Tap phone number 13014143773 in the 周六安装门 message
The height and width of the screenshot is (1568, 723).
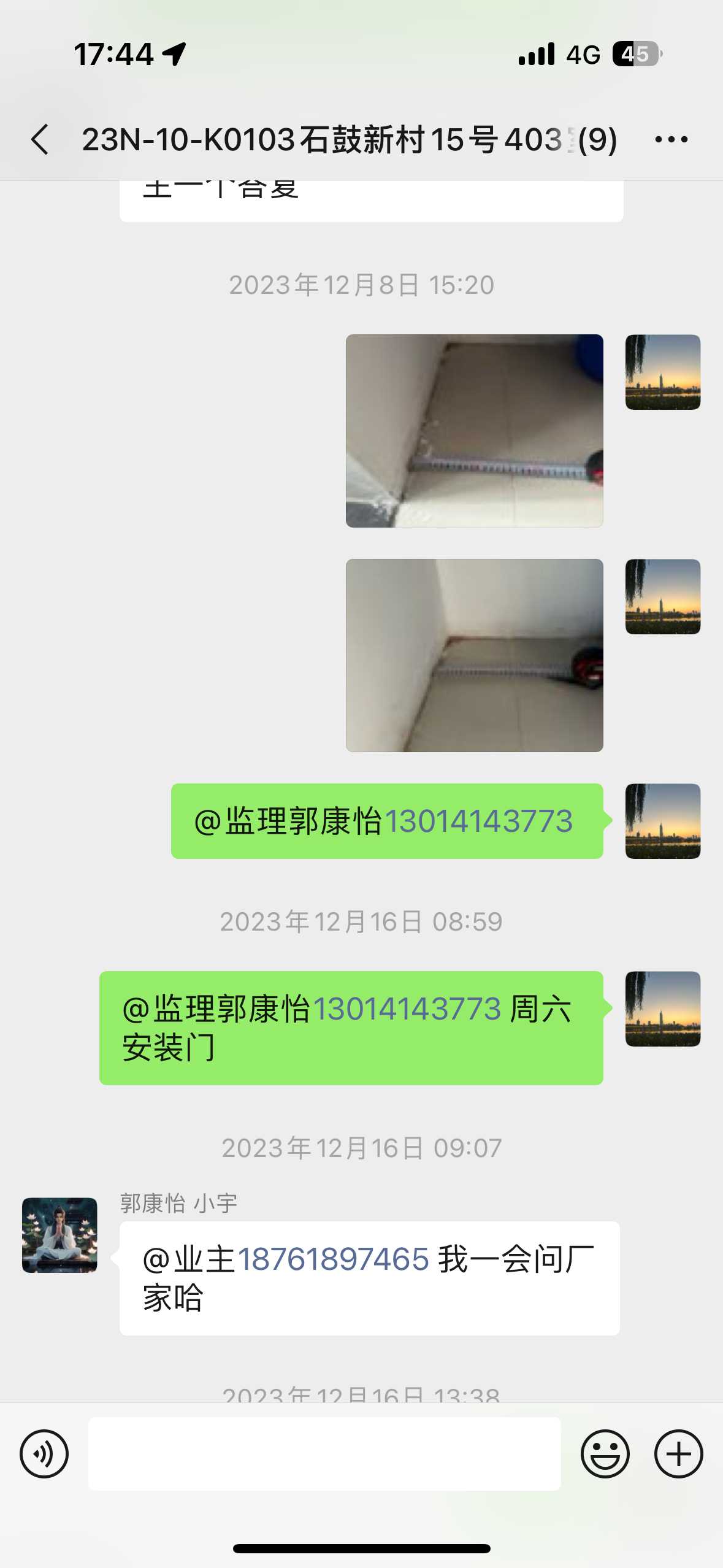[407, 1009]
